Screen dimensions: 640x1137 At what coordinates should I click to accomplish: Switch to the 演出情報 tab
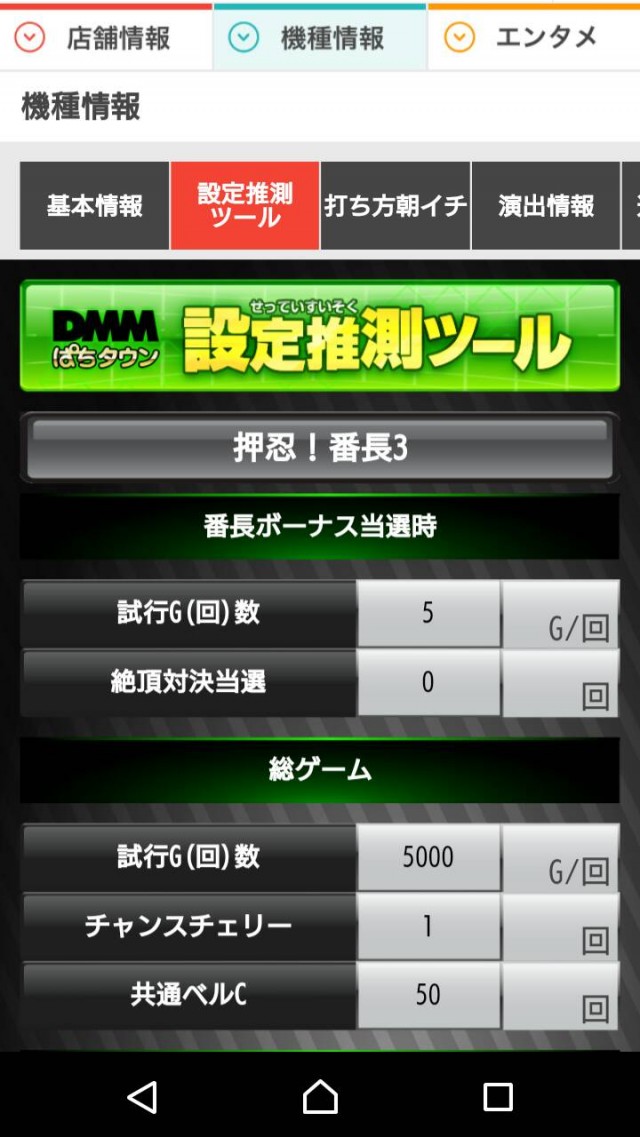pos(546,206)
